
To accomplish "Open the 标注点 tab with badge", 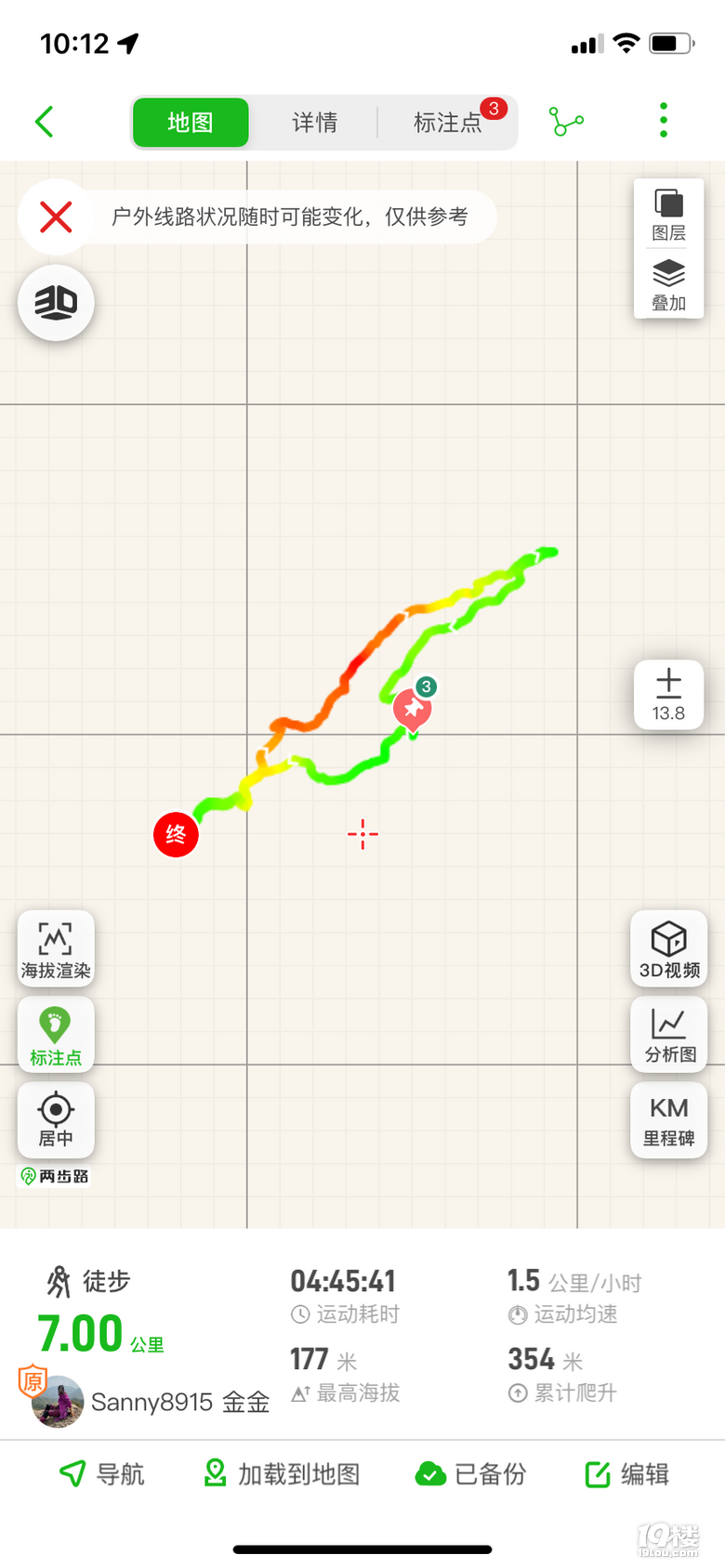I will [448, 123].
